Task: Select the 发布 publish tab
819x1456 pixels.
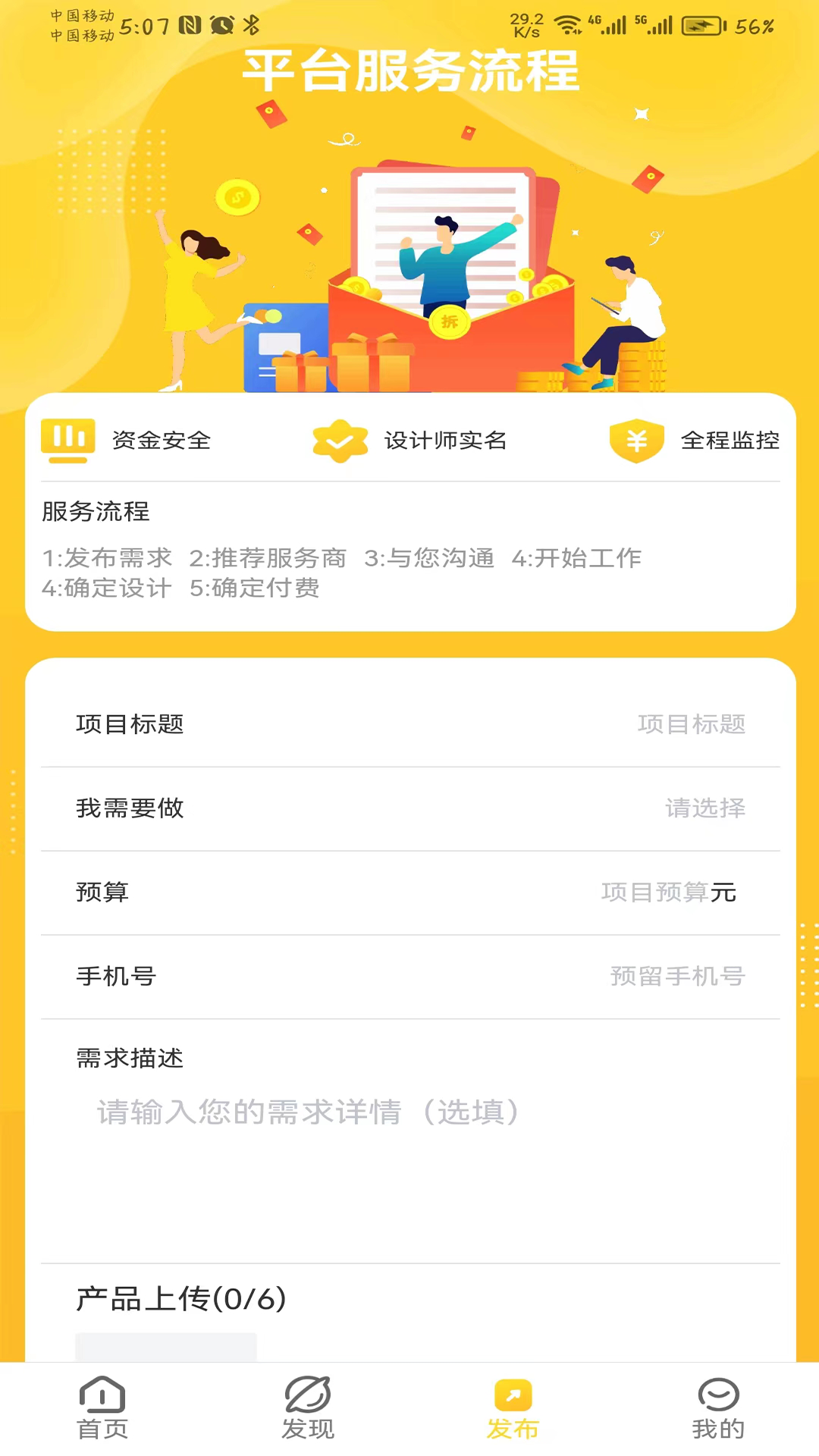Action: (513, 1407)
